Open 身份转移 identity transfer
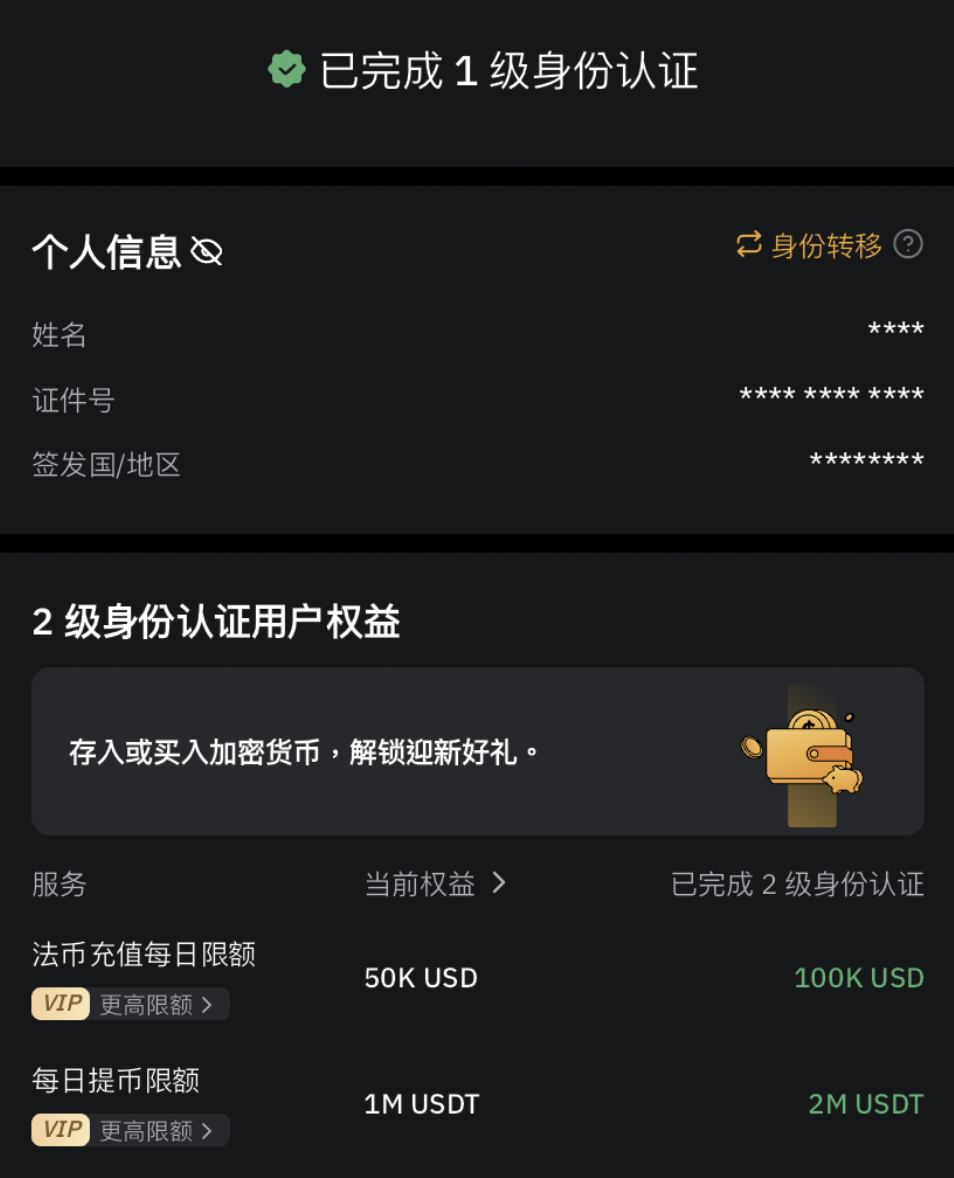Screen dimensions: 954x1178 coord(809,245)
